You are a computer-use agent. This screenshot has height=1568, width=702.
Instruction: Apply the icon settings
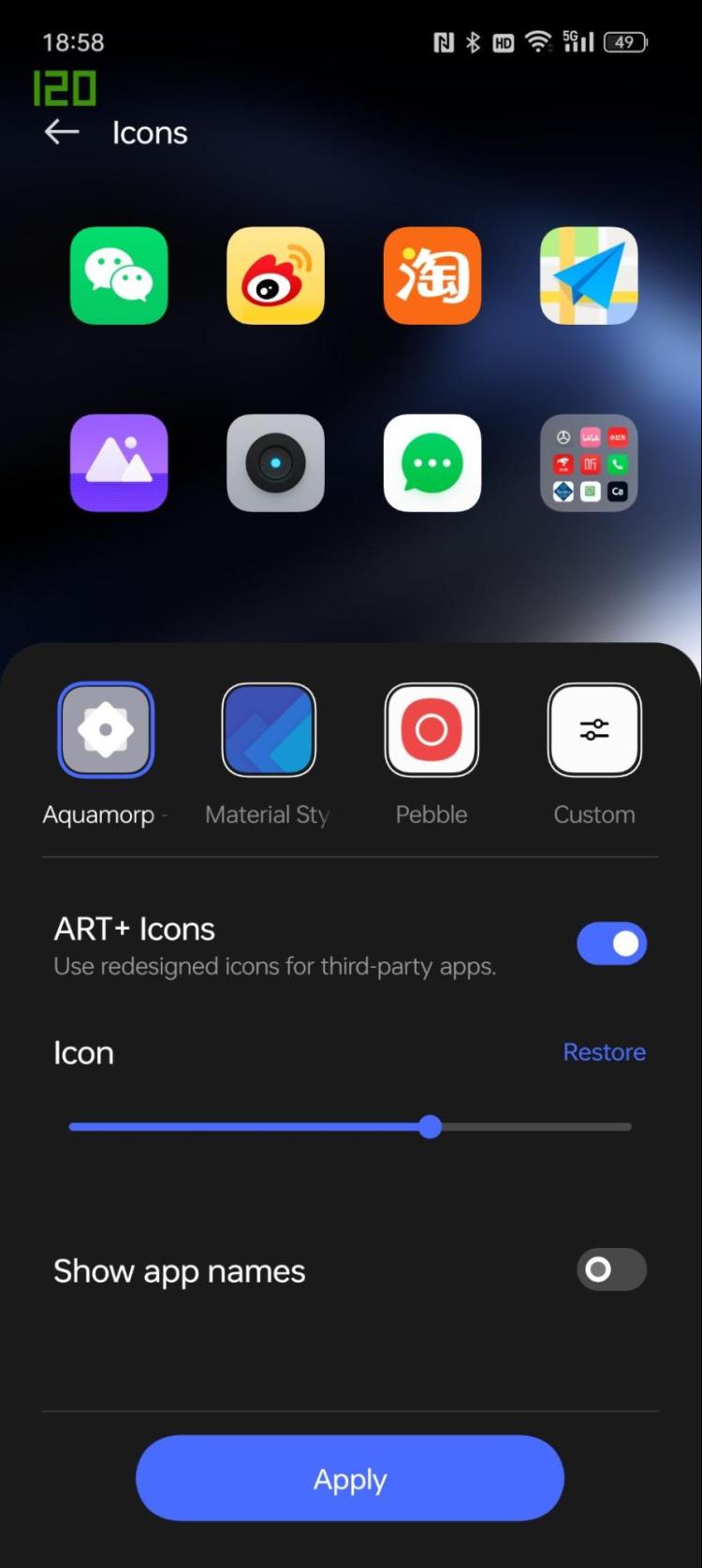(350, 1479)
